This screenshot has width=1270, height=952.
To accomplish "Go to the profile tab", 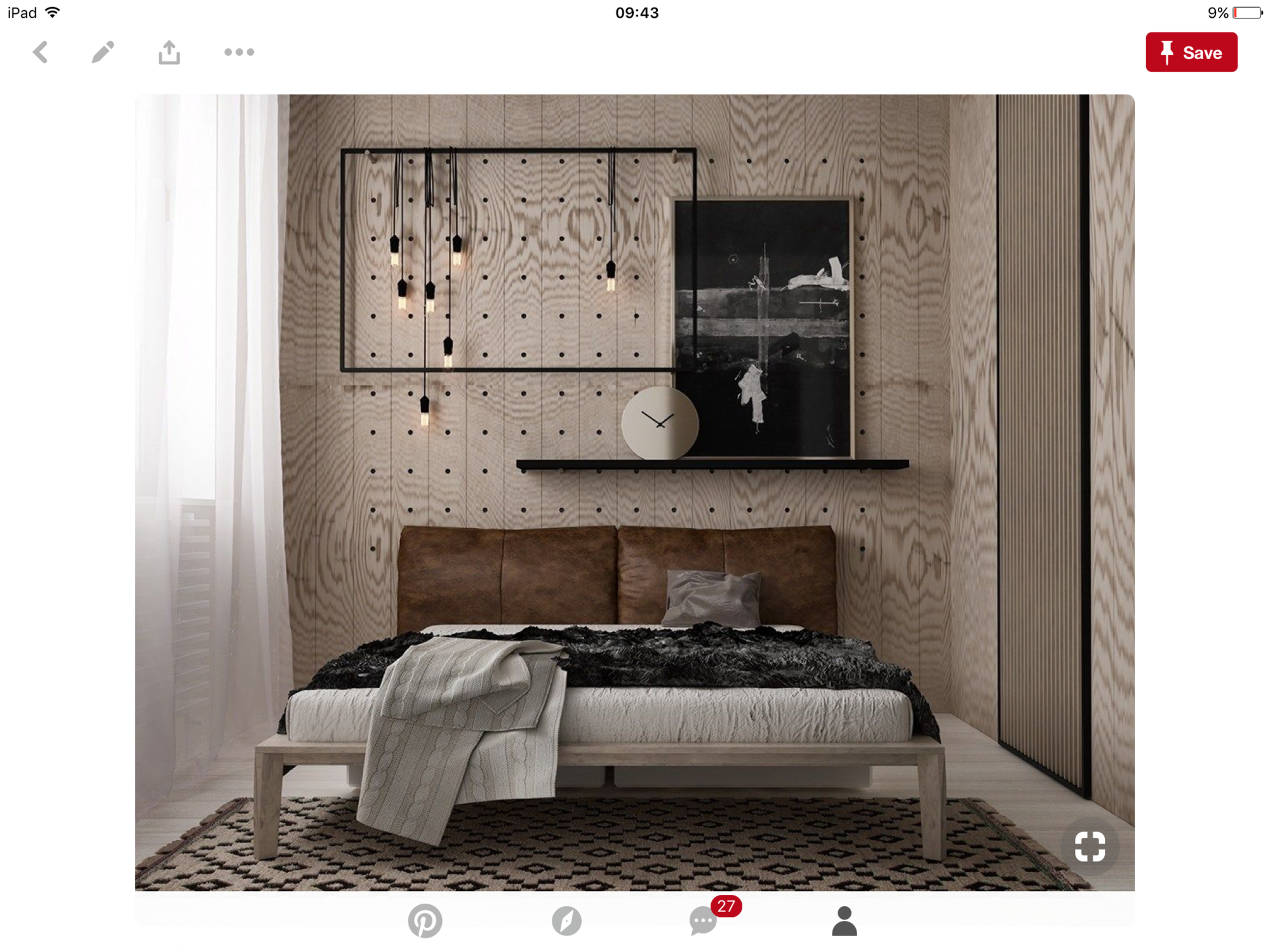I will click(844, 920).
